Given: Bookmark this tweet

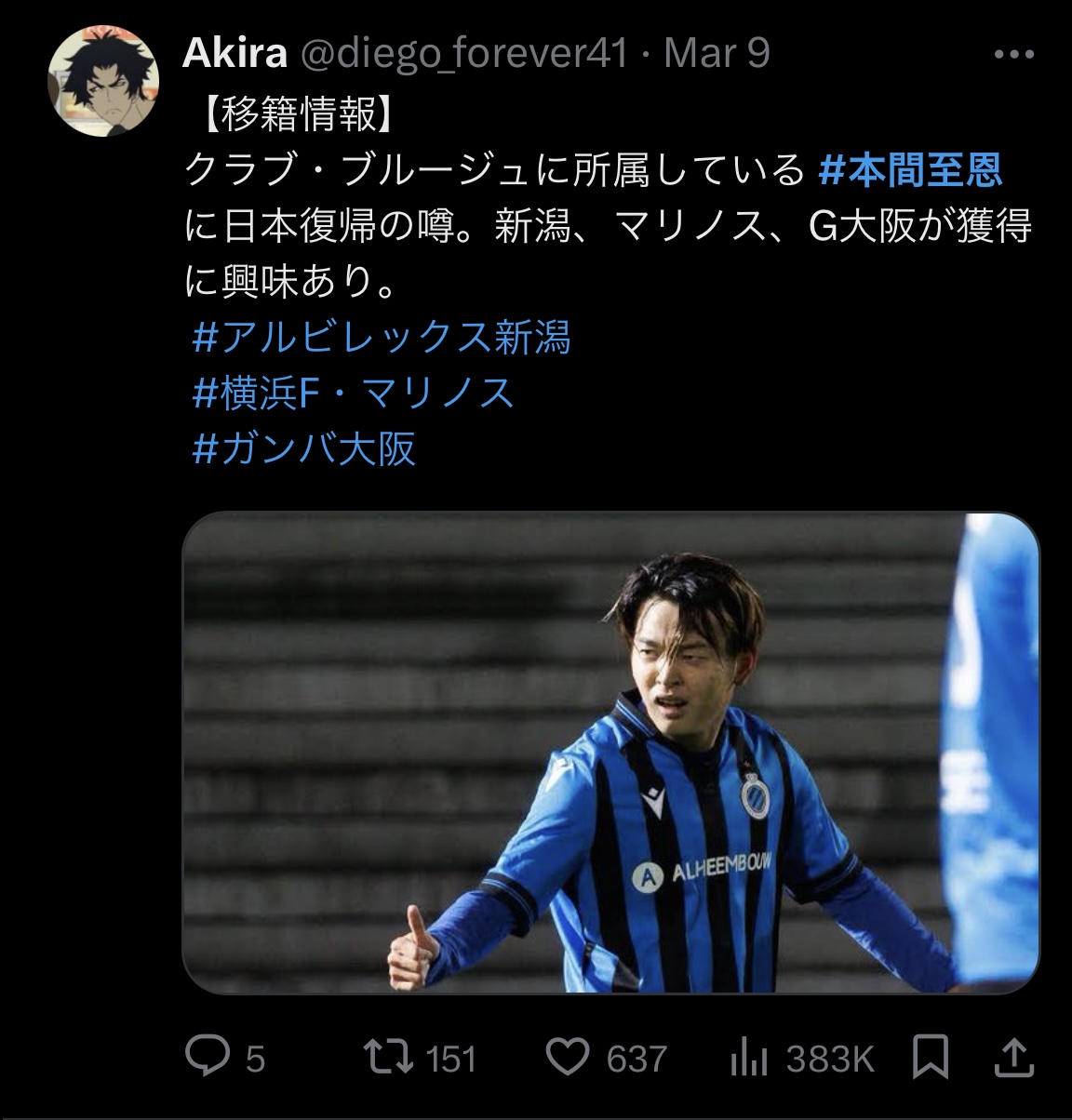Looking at the screenshot, I should pos(931,1057).
